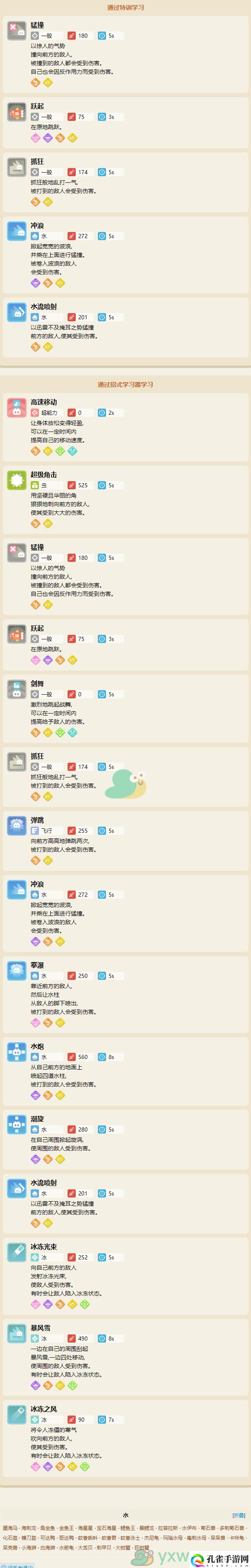Open the 金鱼王 link

point(66,1528)
